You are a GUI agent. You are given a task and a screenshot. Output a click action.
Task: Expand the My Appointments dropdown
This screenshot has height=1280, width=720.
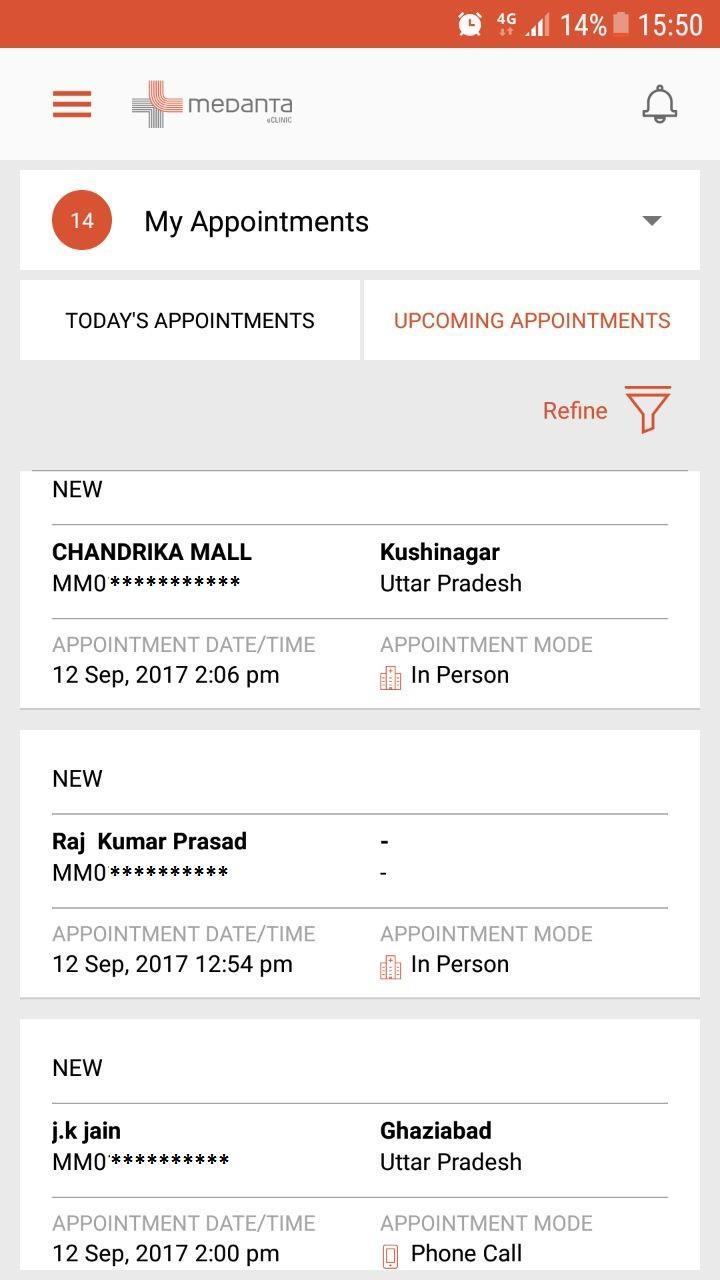(651, 221)
